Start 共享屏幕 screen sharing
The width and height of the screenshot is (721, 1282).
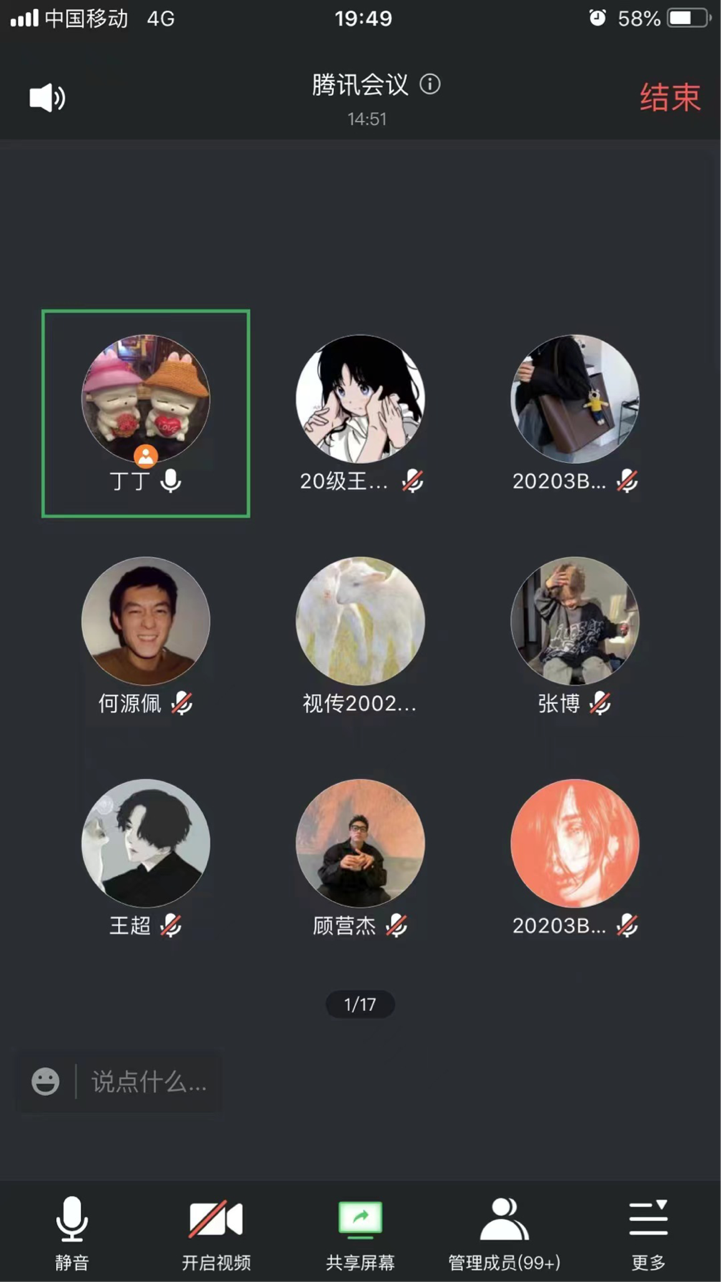tap(360, 1232)
